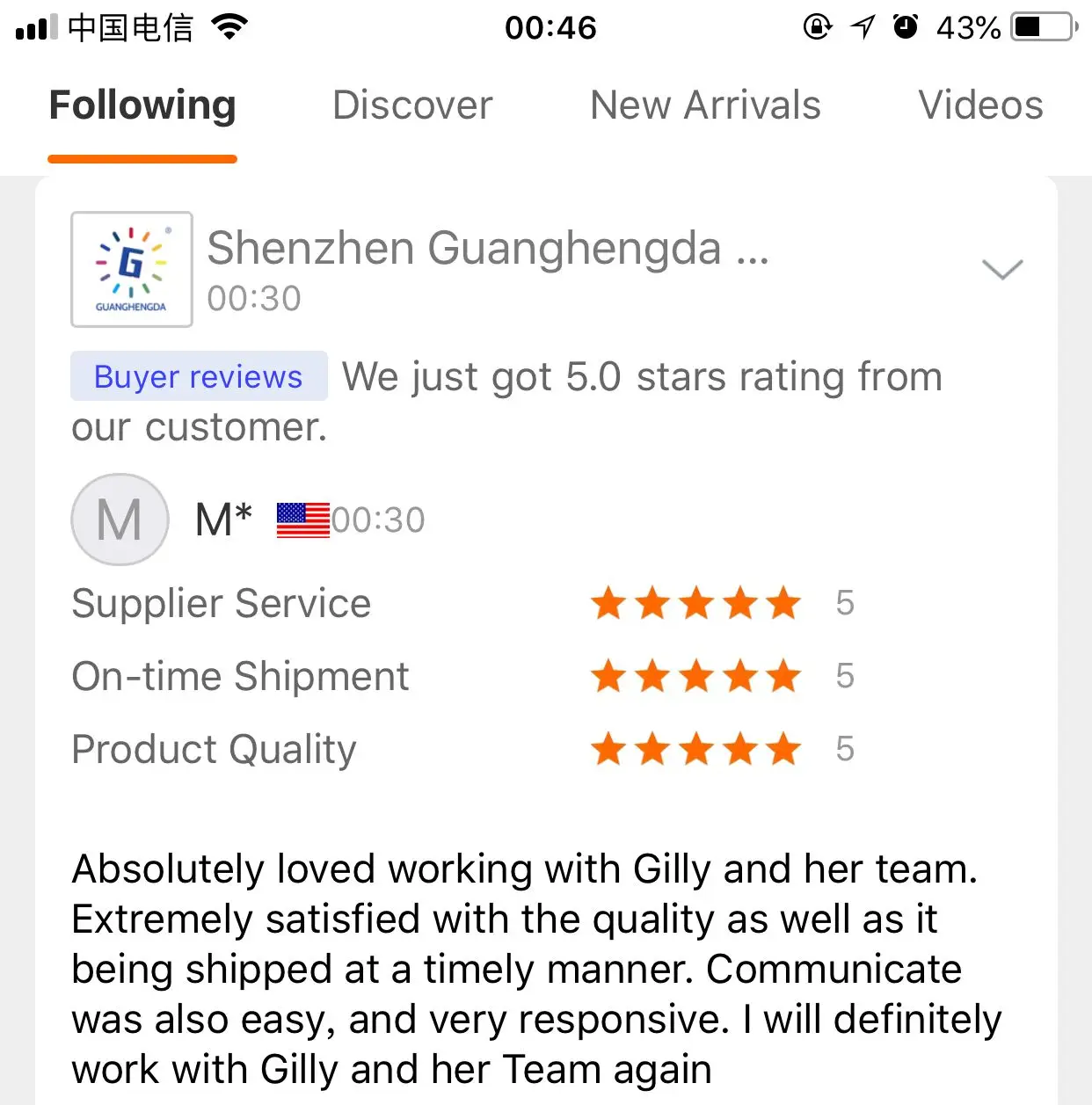Viewport: 1092px width, 1105px height.
Task: Select the Following tab
Action: tap(142, 105)
